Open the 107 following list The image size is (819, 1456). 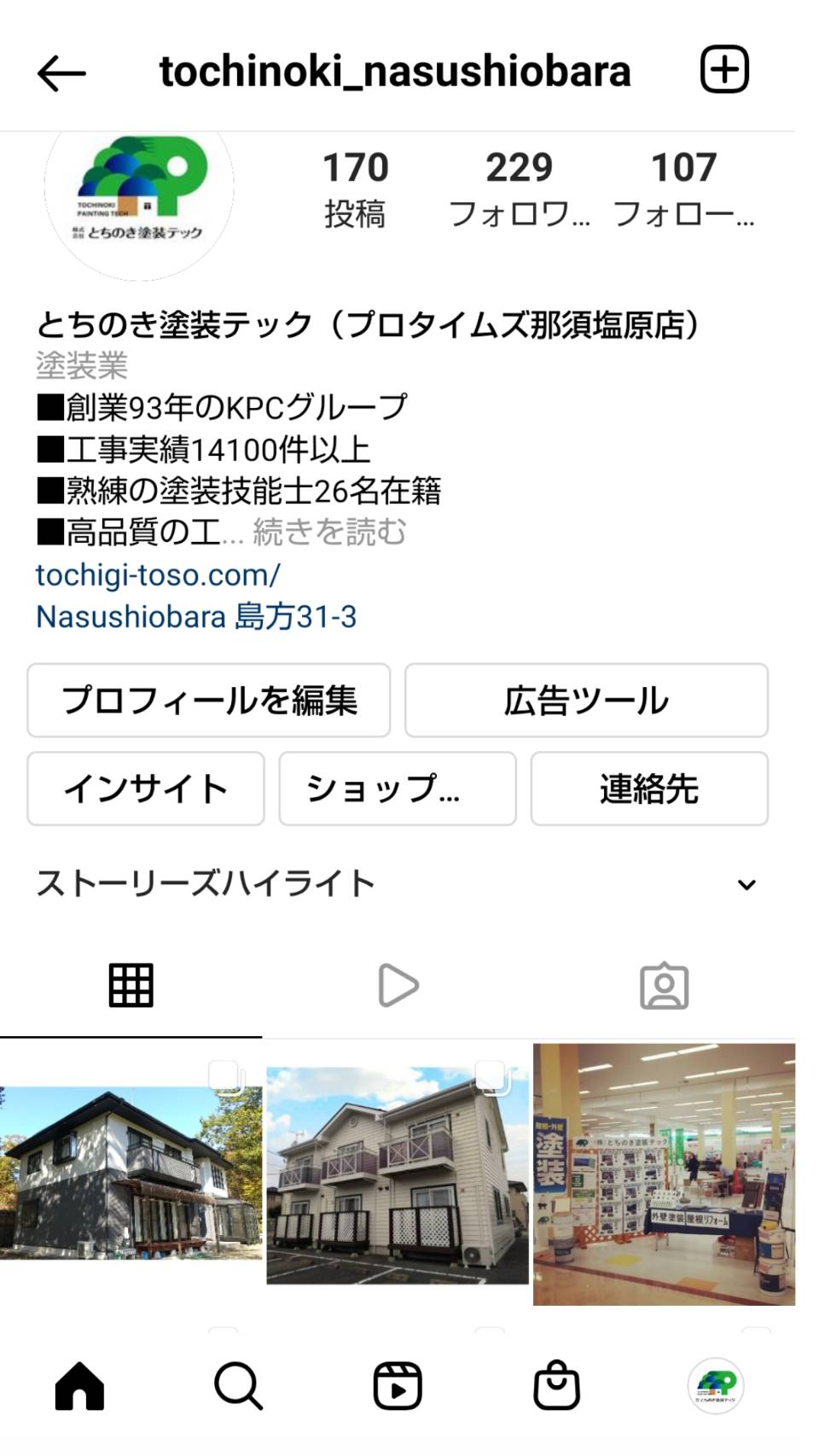[683, 189]
